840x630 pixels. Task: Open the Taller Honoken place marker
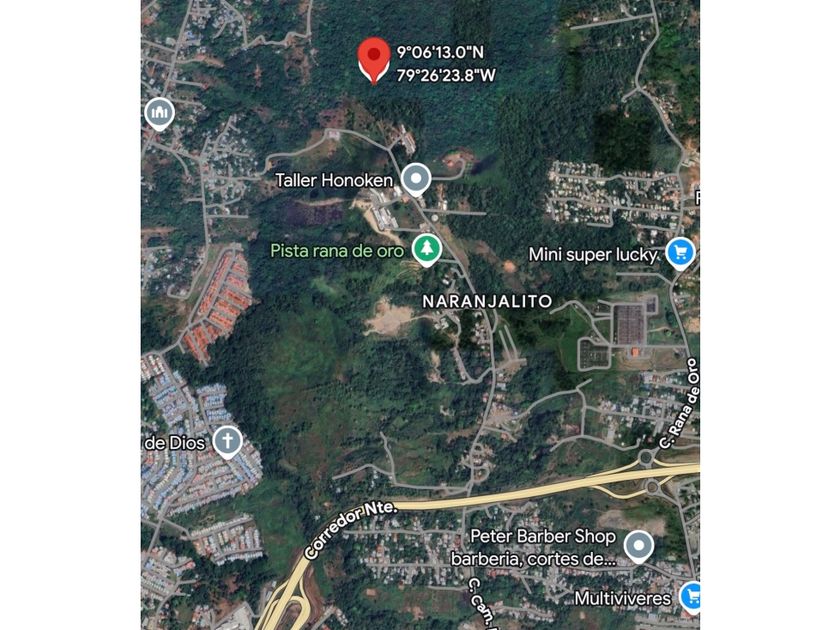point(416,179)
